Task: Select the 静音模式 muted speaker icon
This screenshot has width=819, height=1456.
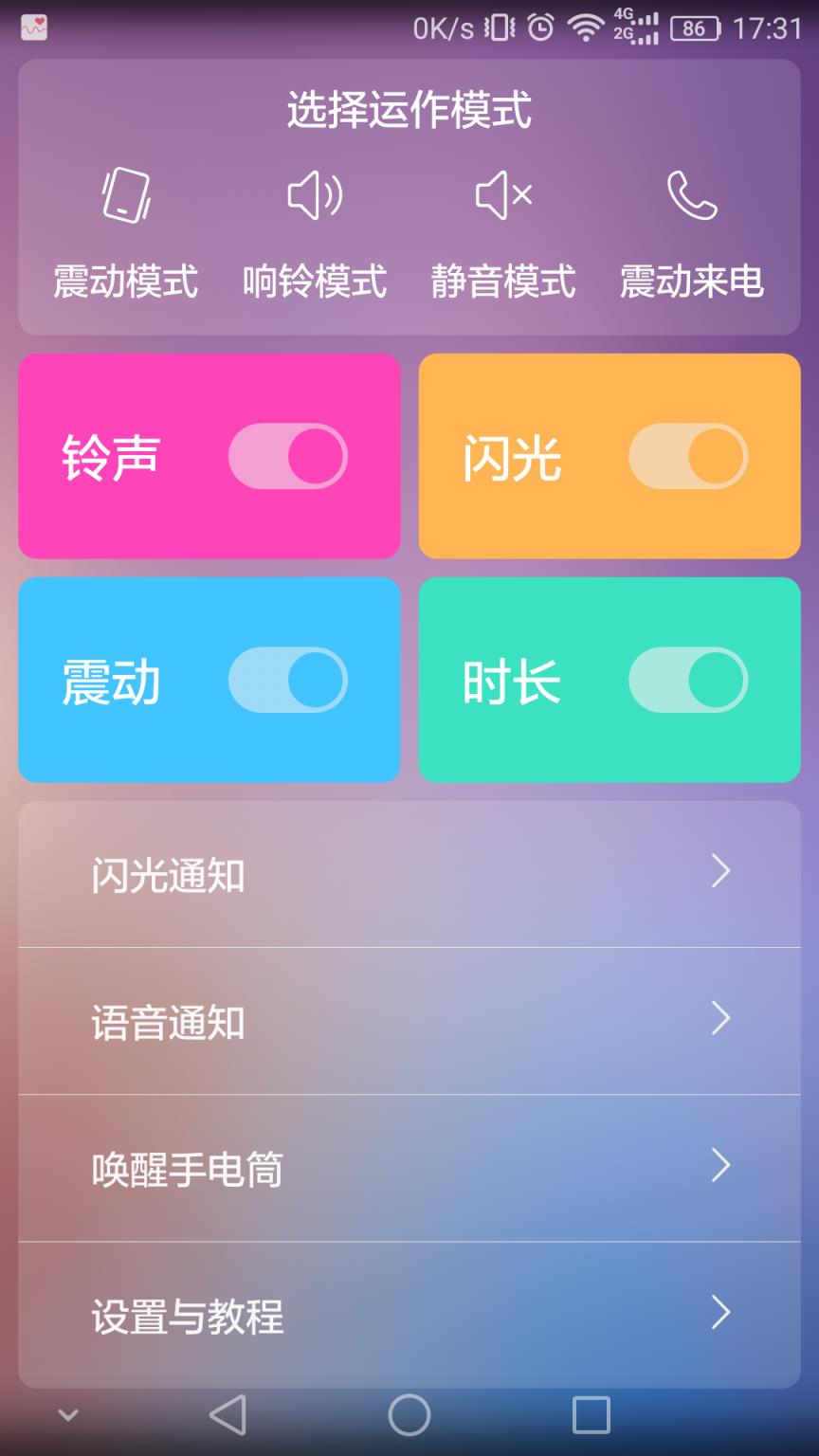Action: pyautogui.click(x=503, y=196)
